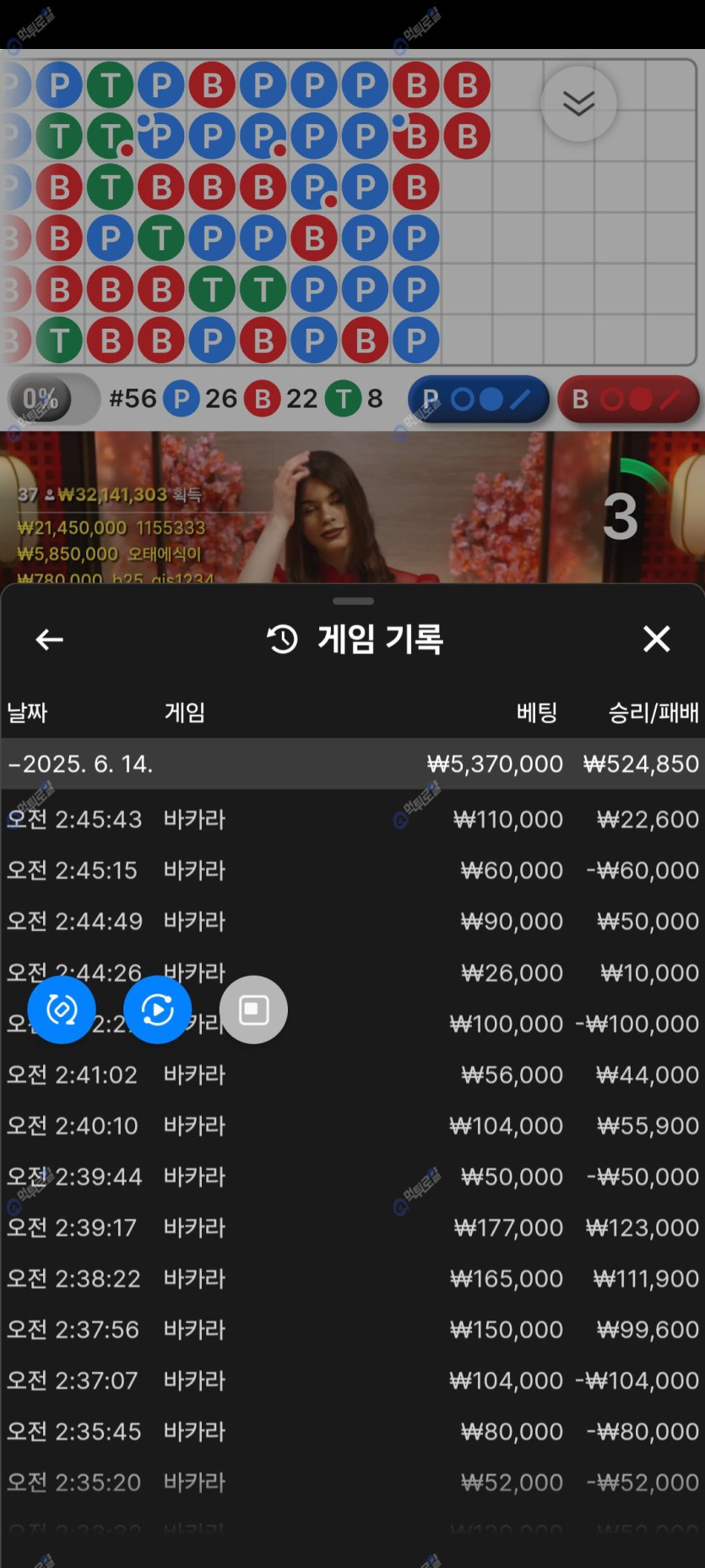The height and width of the screenshot is (1568, 705).
Task: Open the 오전 2:45:43 바카라 record
Action: point(352,819)
